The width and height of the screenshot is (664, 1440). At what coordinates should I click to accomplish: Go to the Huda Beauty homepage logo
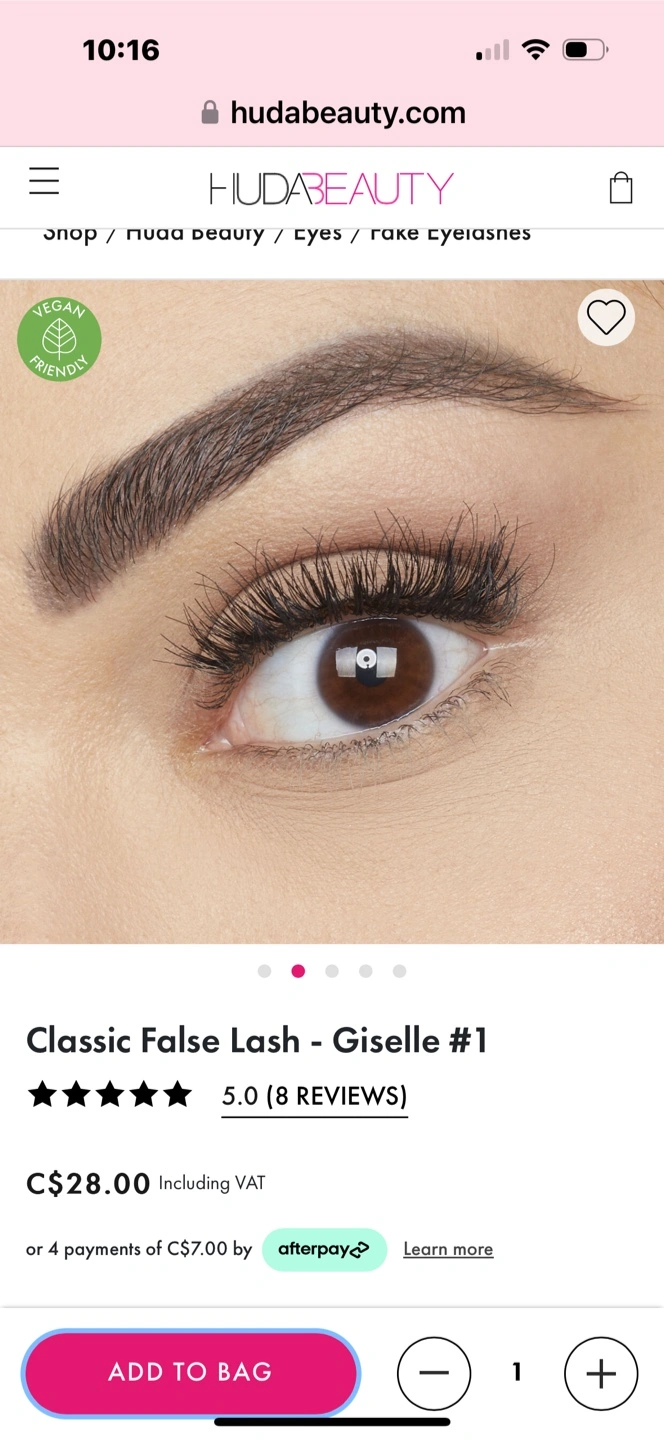[x=331, y=188]
